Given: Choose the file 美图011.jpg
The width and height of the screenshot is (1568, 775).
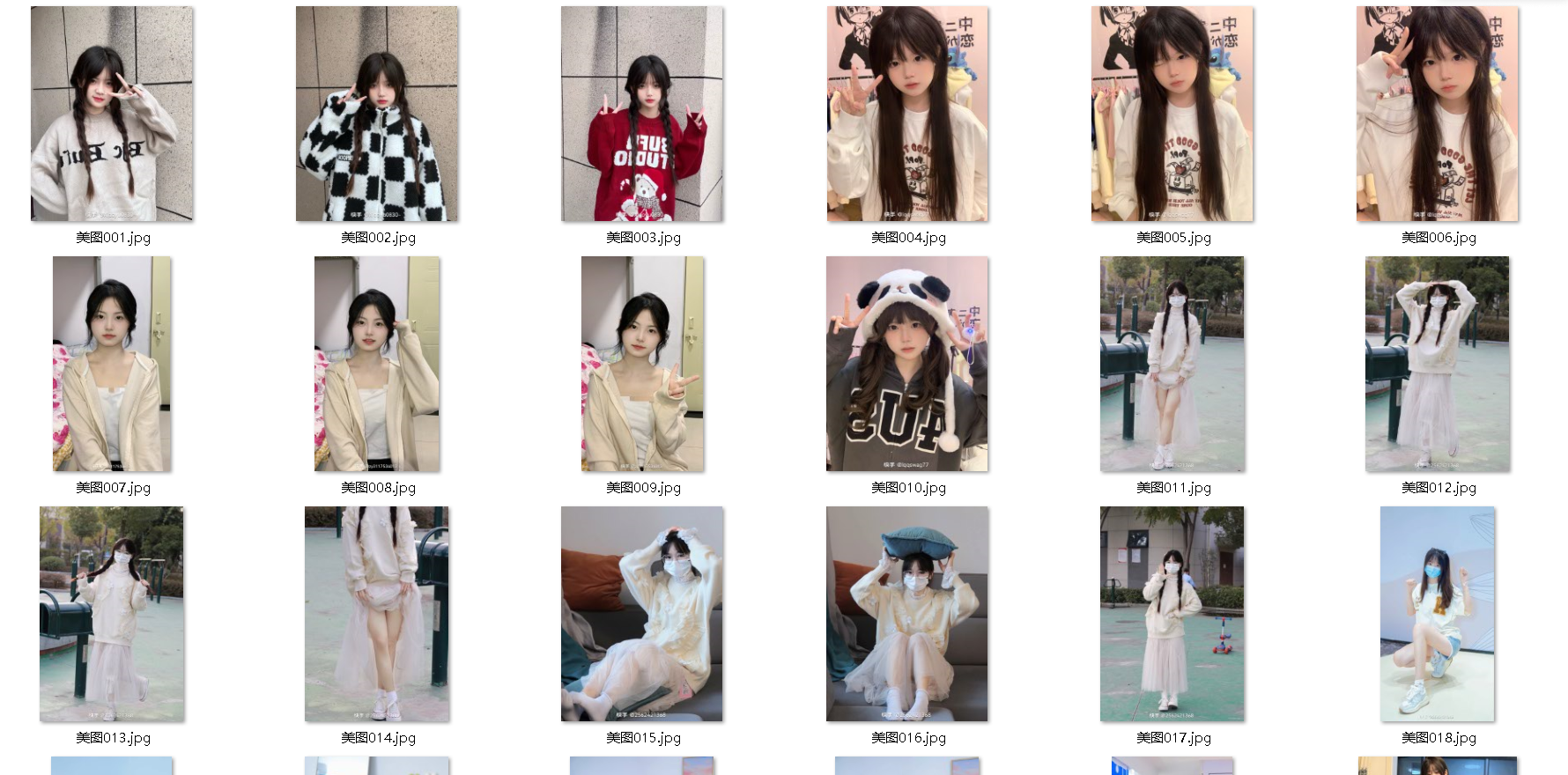Looking at the screenshot, I should (1172, 364).
